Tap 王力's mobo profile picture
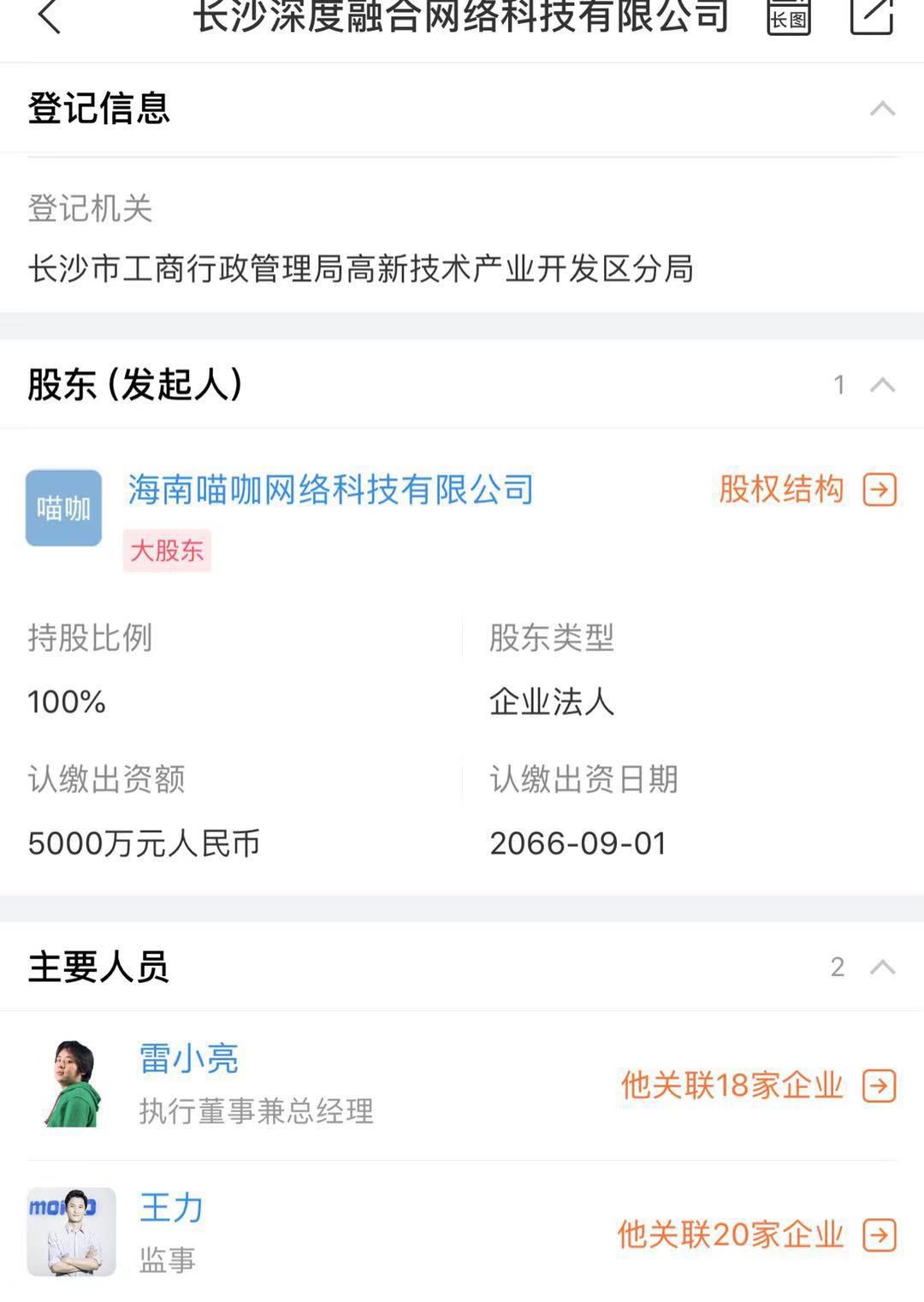The height and width of the screenshot is (1302, 924). tap(73, 1229)
